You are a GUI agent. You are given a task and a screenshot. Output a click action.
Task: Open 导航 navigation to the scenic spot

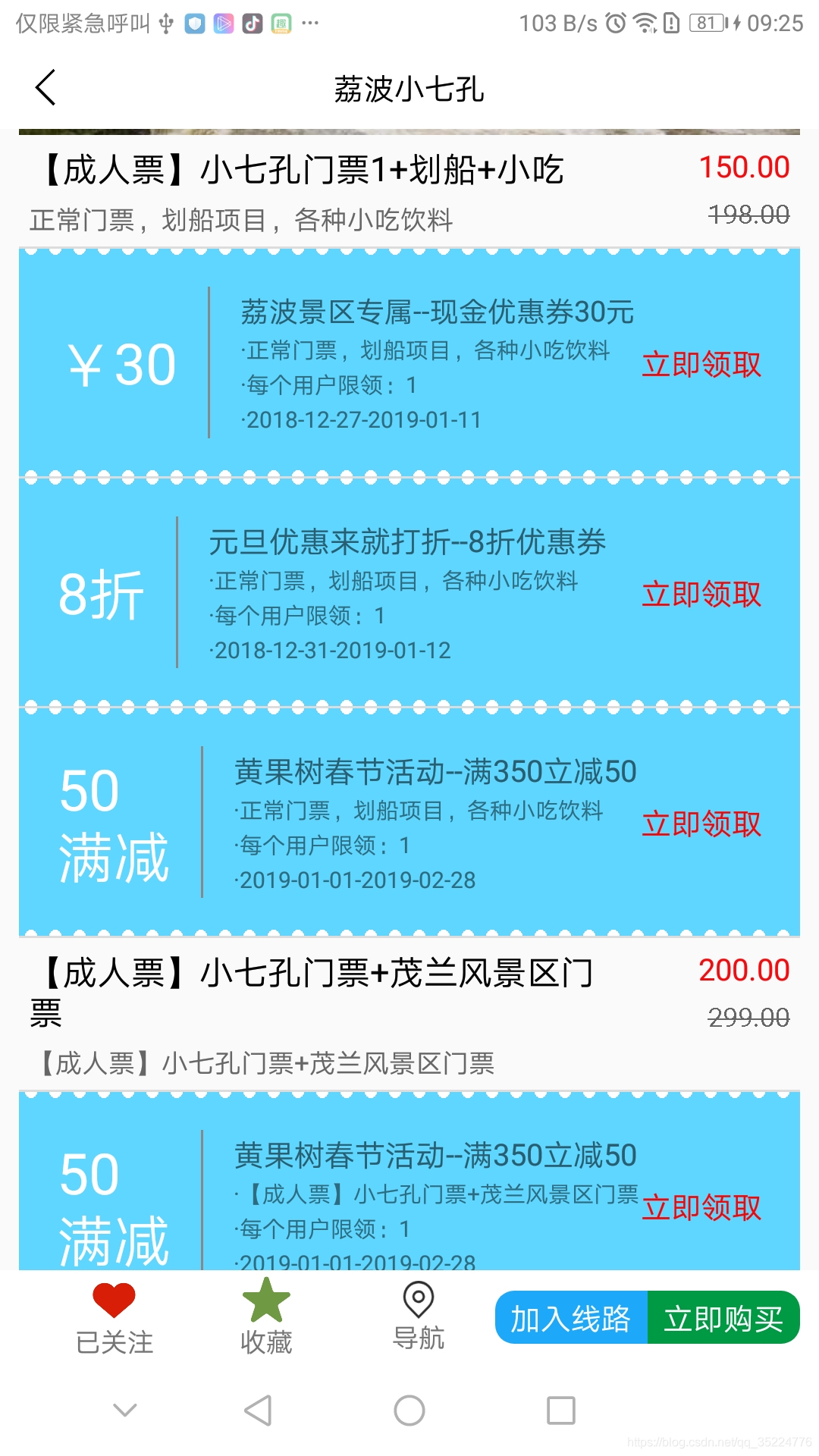(419, 1316)
